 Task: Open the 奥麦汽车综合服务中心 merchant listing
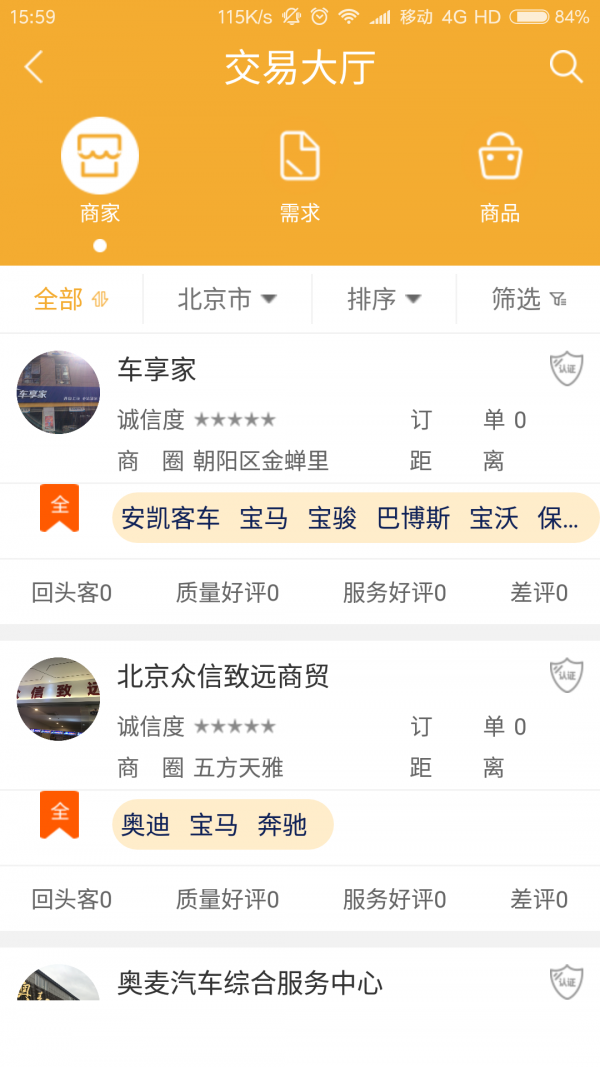click(250, 983)
